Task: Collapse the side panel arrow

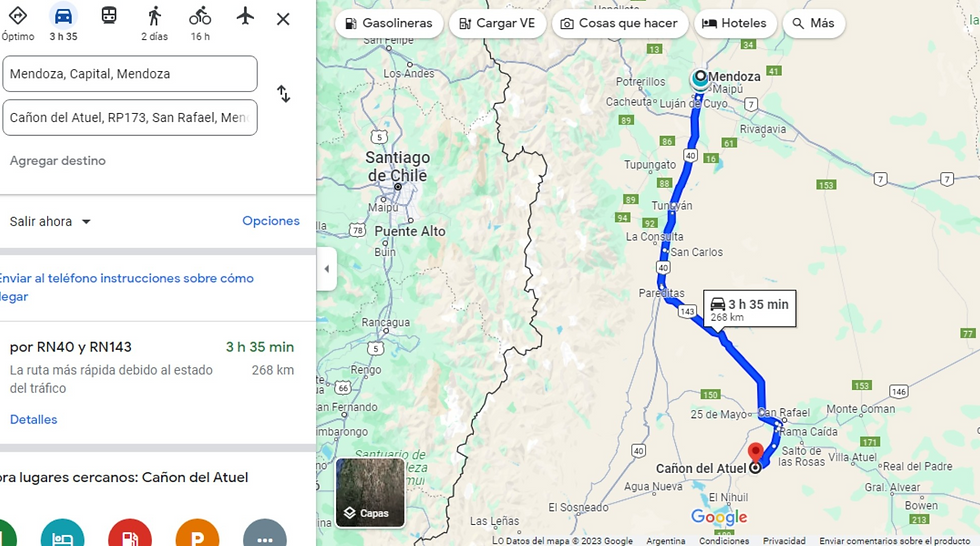Action: pos(327,269)
